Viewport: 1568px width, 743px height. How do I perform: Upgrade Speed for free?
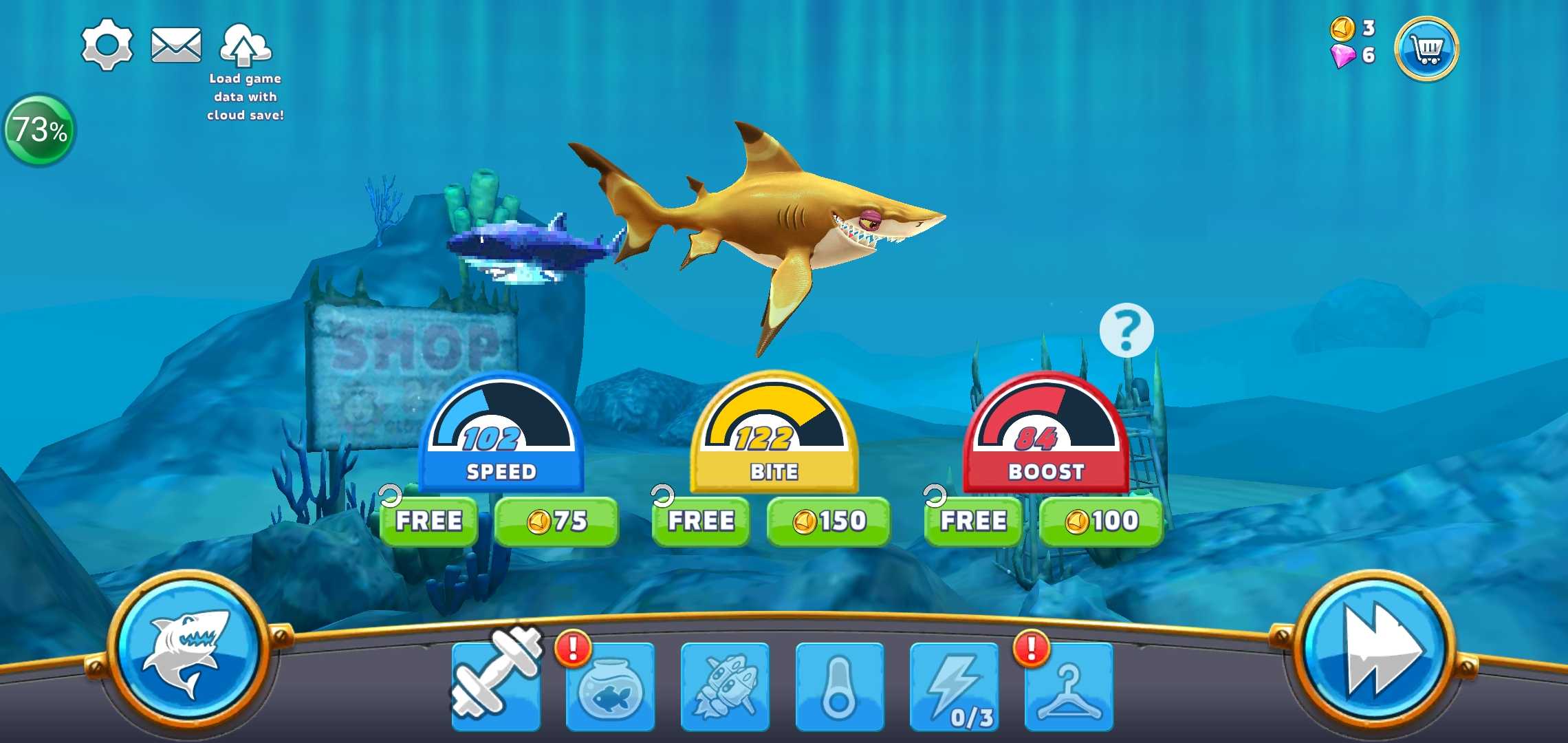(x=428, y=521)
